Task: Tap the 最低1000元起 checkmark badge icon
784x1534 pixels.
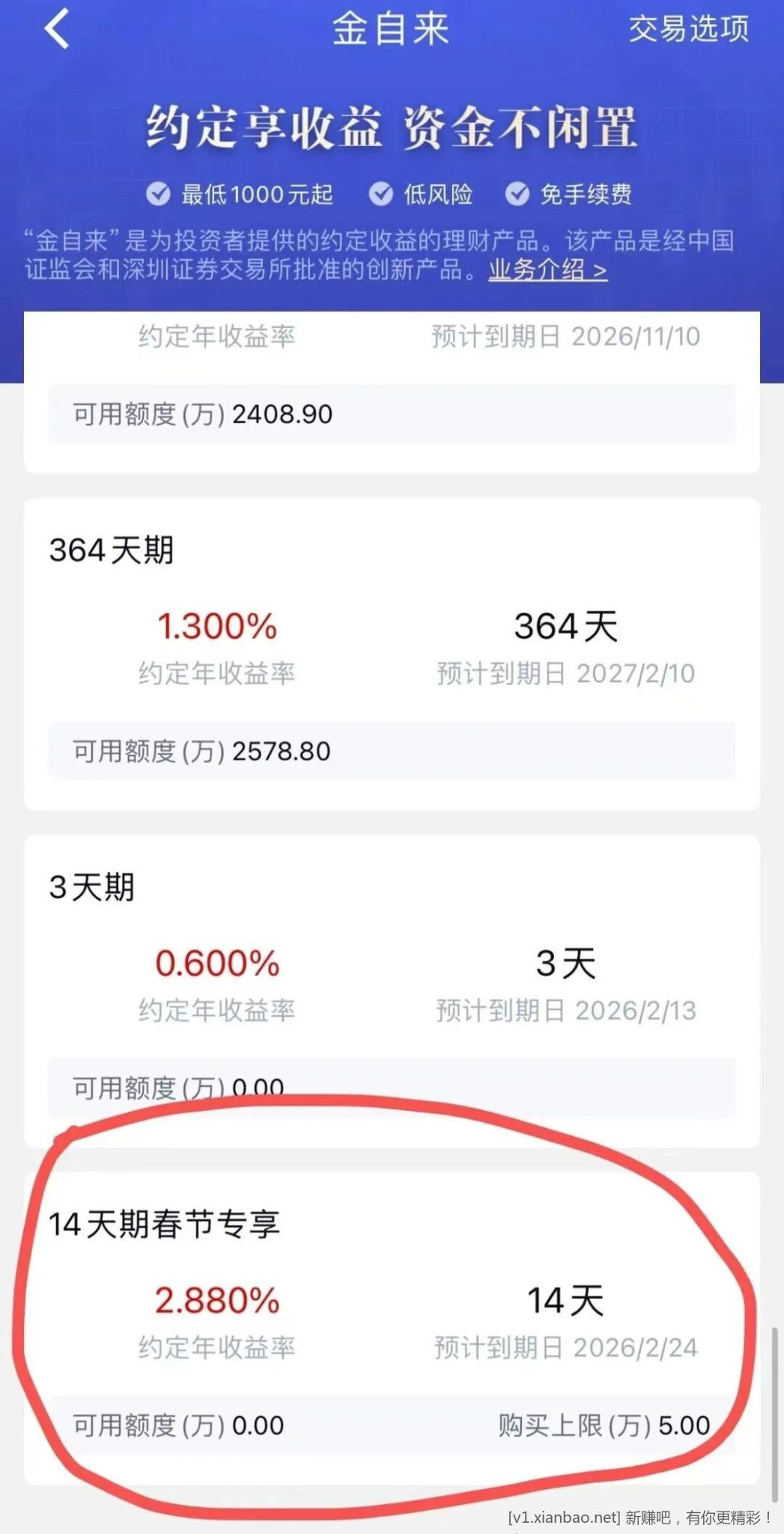Action: [158, 194]
